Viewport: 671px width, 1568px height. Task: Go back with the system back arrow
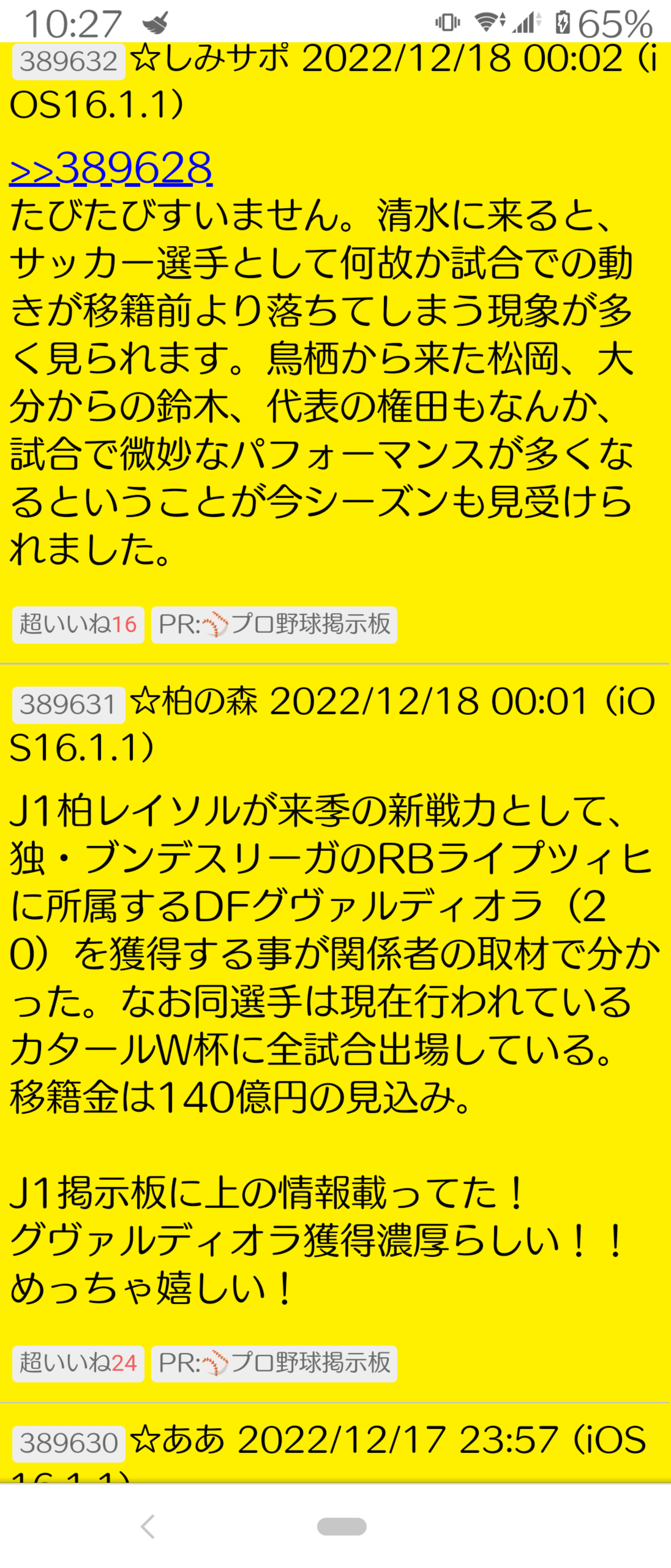148,1526
